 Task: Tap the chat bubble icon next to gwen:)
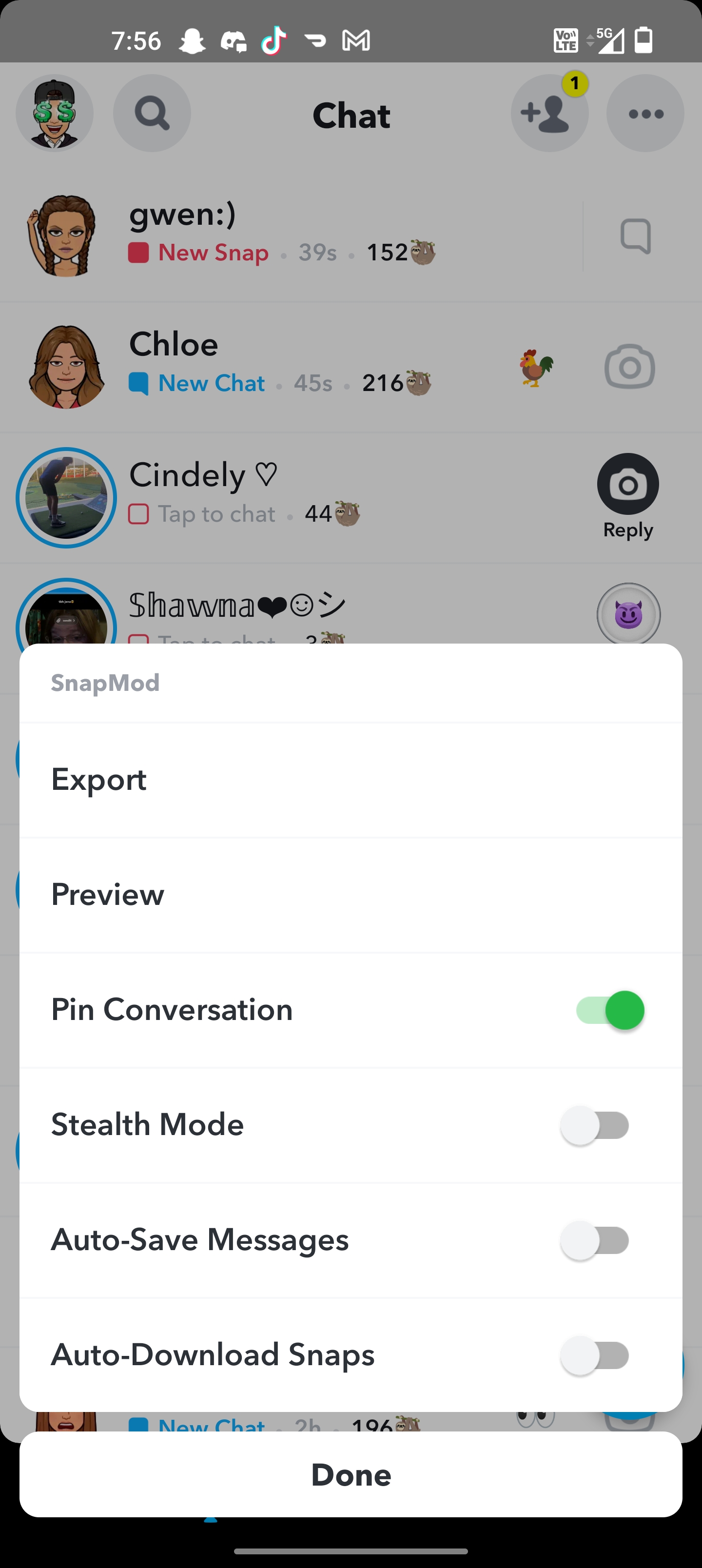pos(637,236)
